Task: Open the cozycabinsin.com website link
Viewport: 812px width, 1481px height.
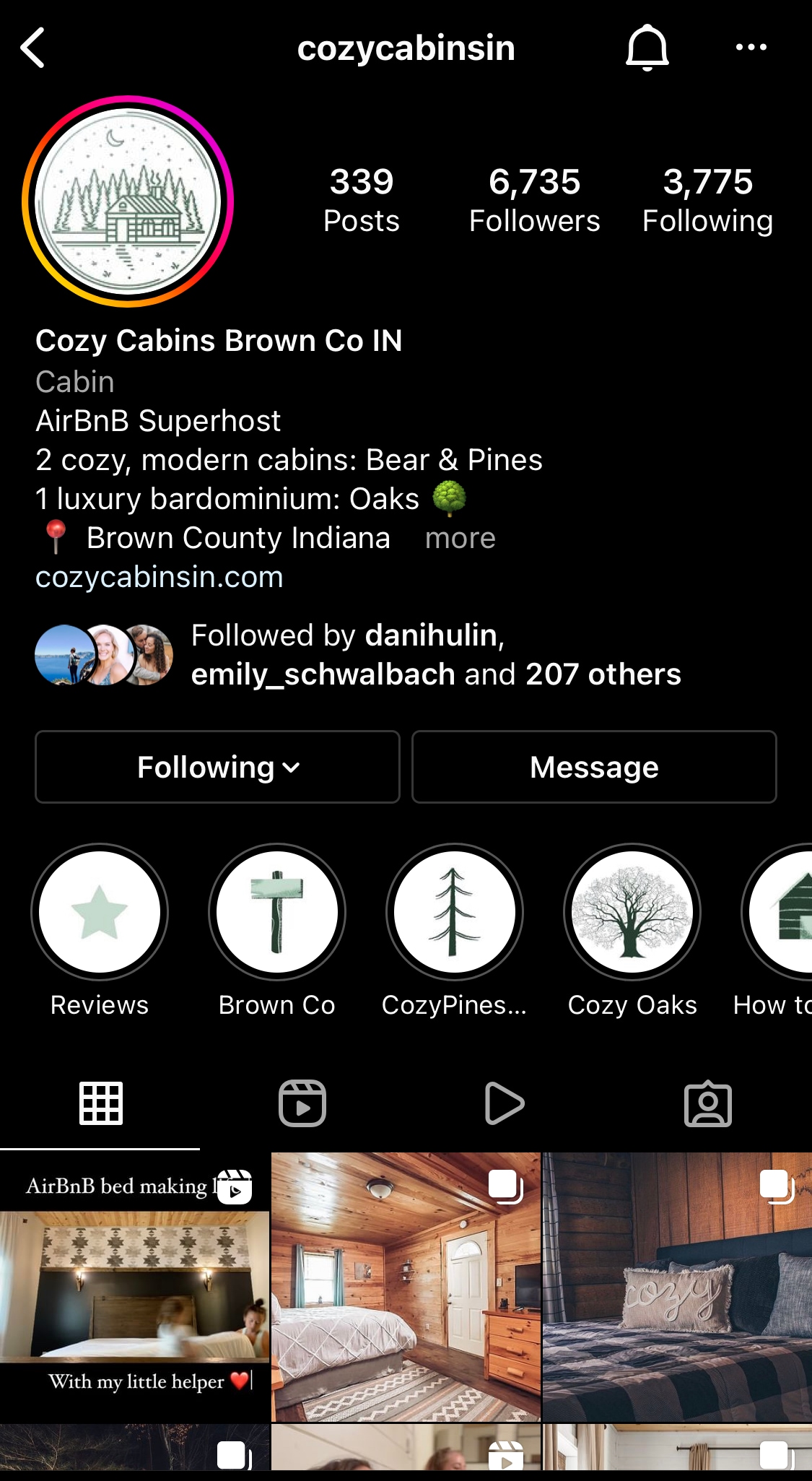Action: 160,577
